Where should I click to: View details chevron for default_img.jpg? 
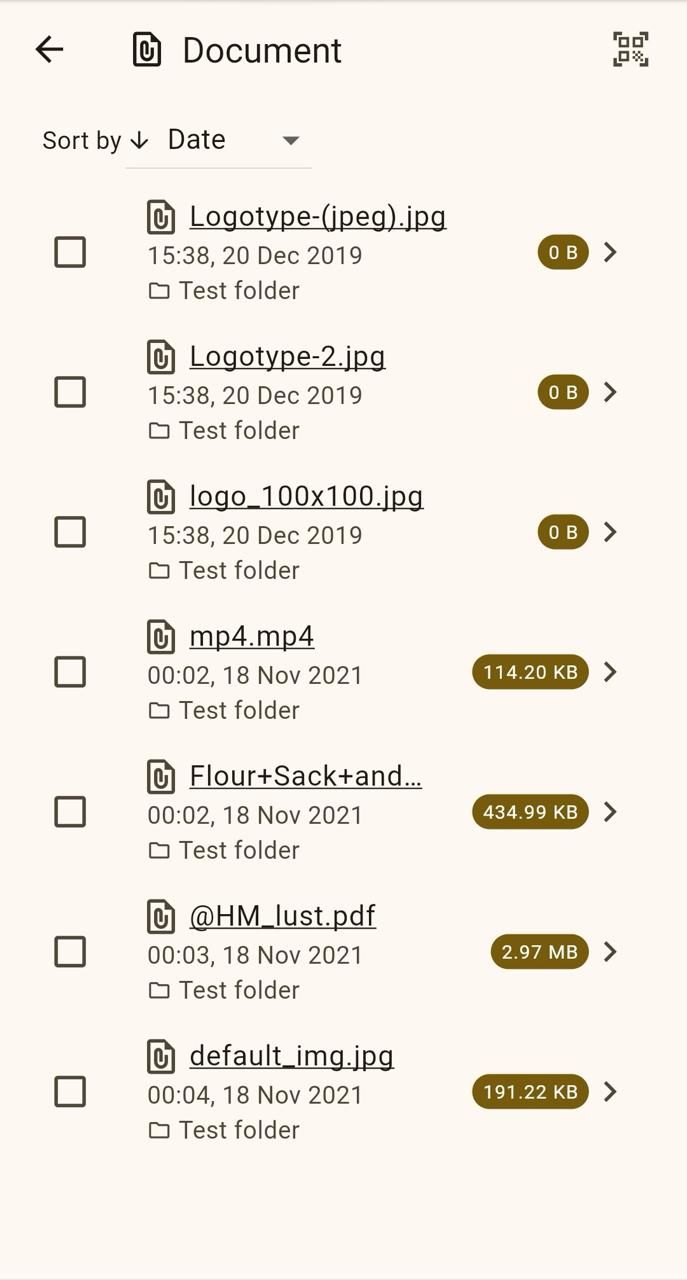610,1092
